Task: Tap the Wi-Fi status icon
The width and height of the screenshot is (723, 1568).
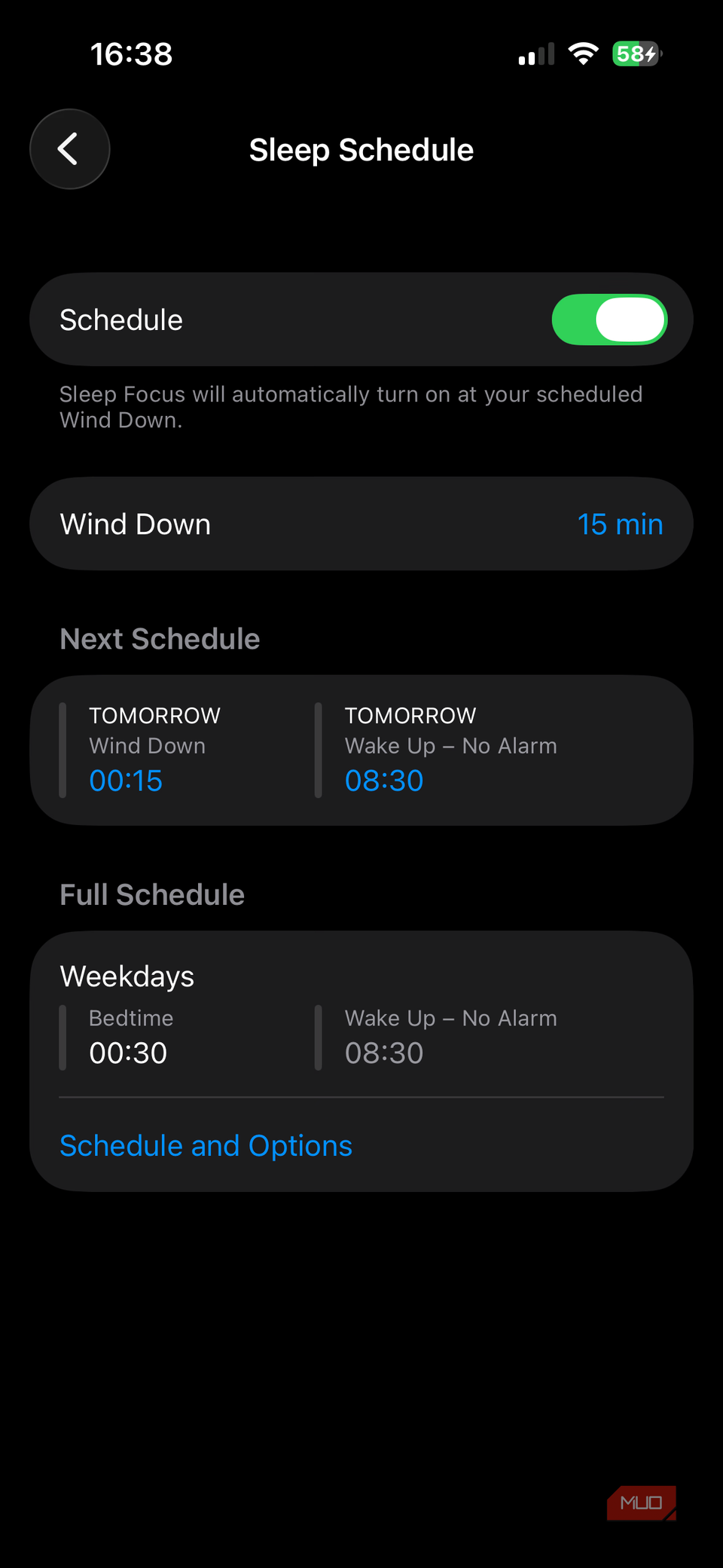Action: point(582,53)
